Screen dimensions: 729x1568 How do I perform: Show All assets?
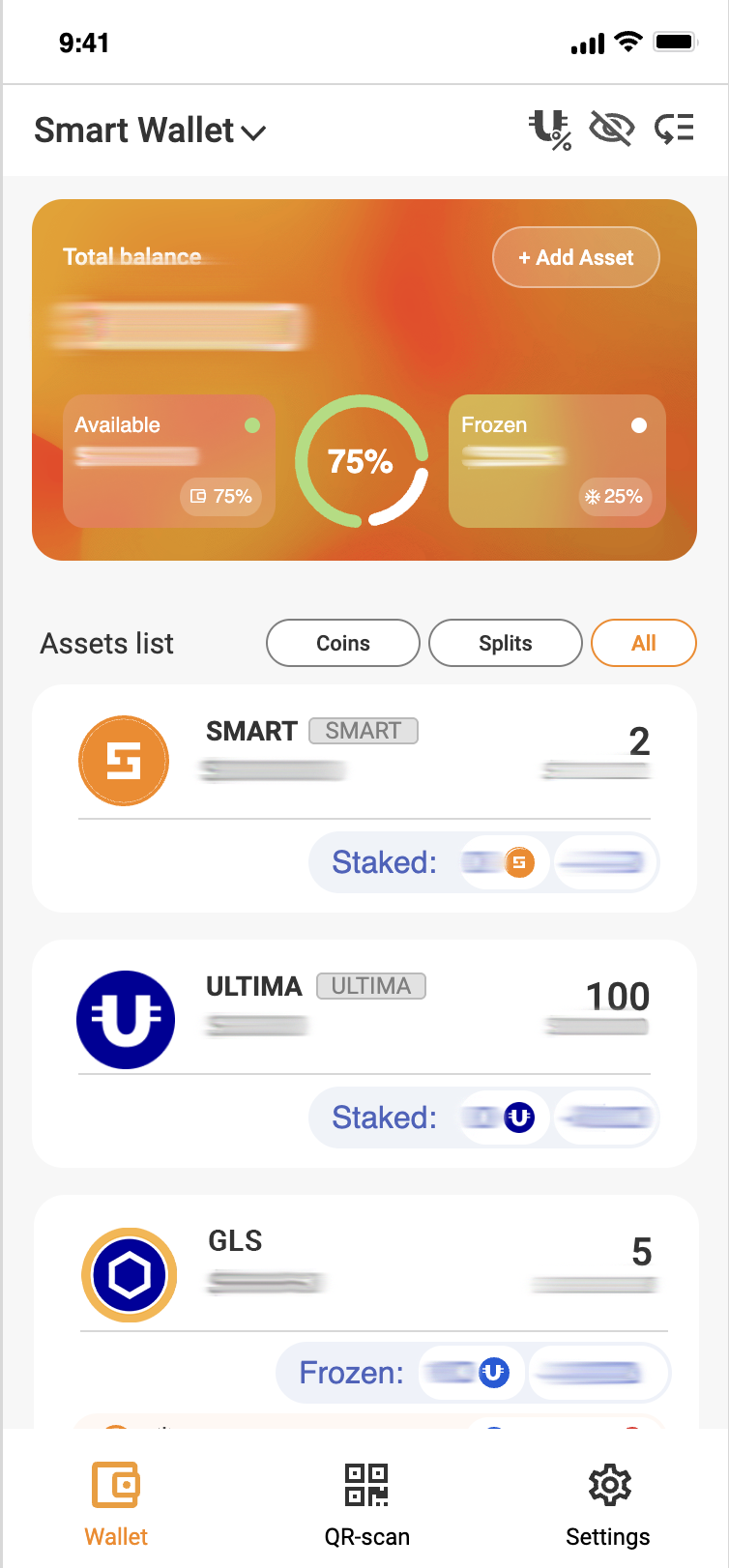click(643, 643)
